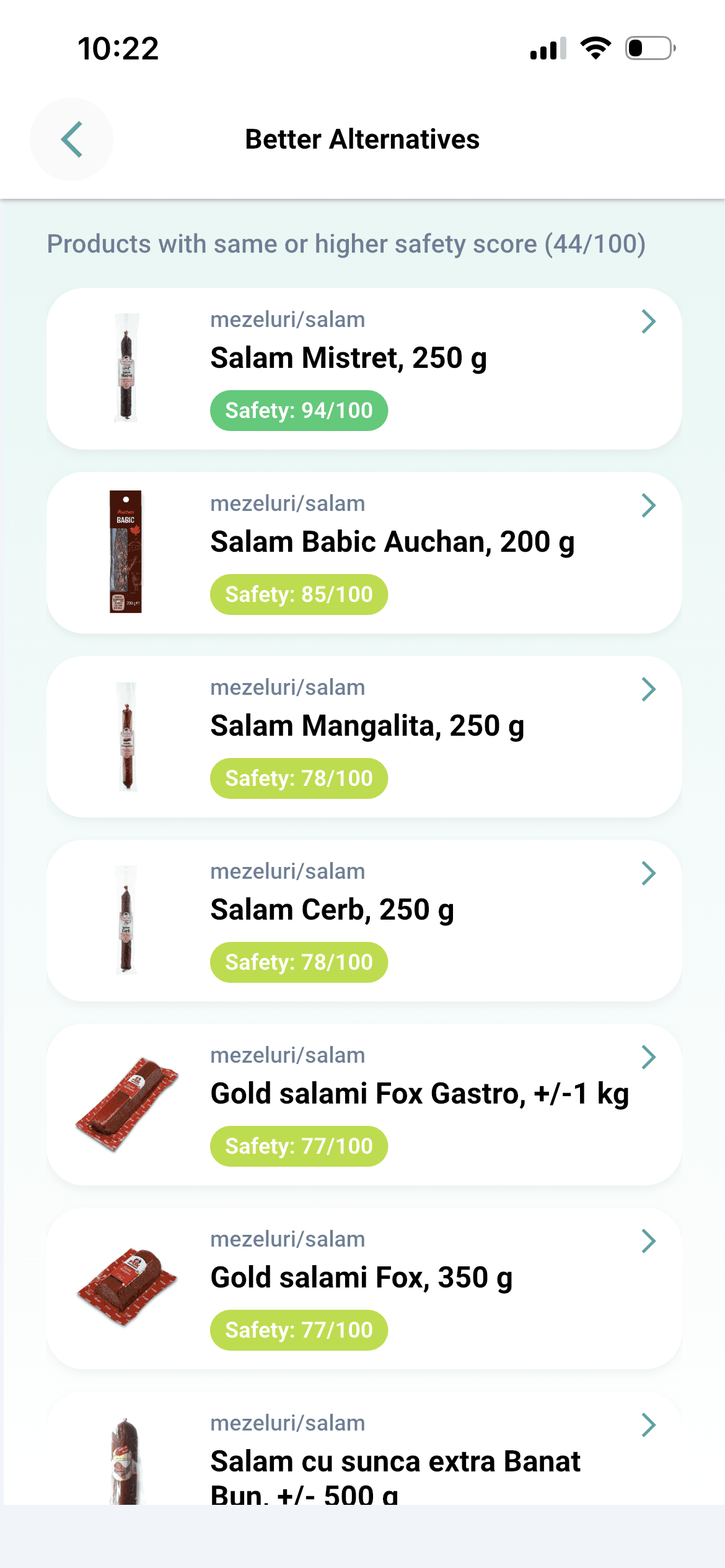Go back using the back arrow icon
The width and height of the screenshot is (725, 1568).
[x=71, y=139]
